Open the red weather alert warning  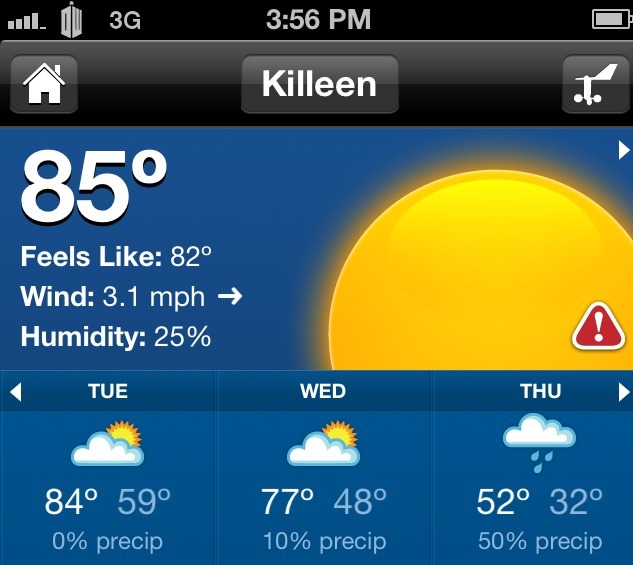tap(598, 327)
